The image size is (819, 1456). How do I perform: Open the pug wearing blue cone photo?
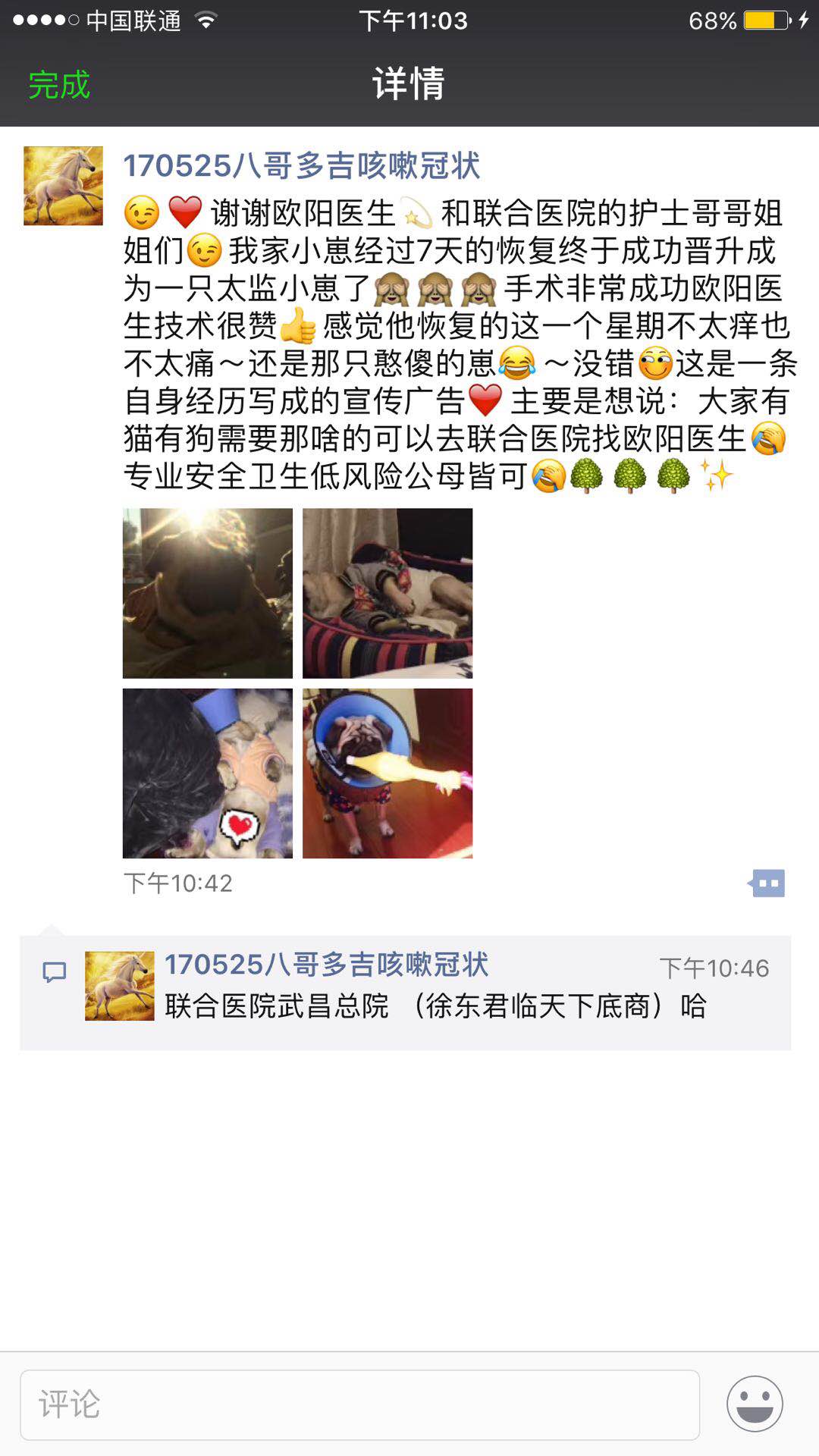[388, 773]
